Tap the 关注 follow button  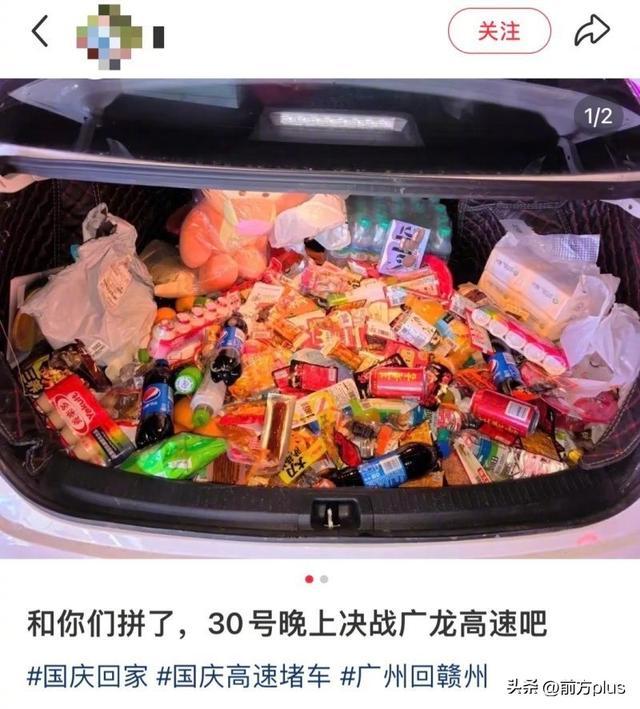[499, 31]
